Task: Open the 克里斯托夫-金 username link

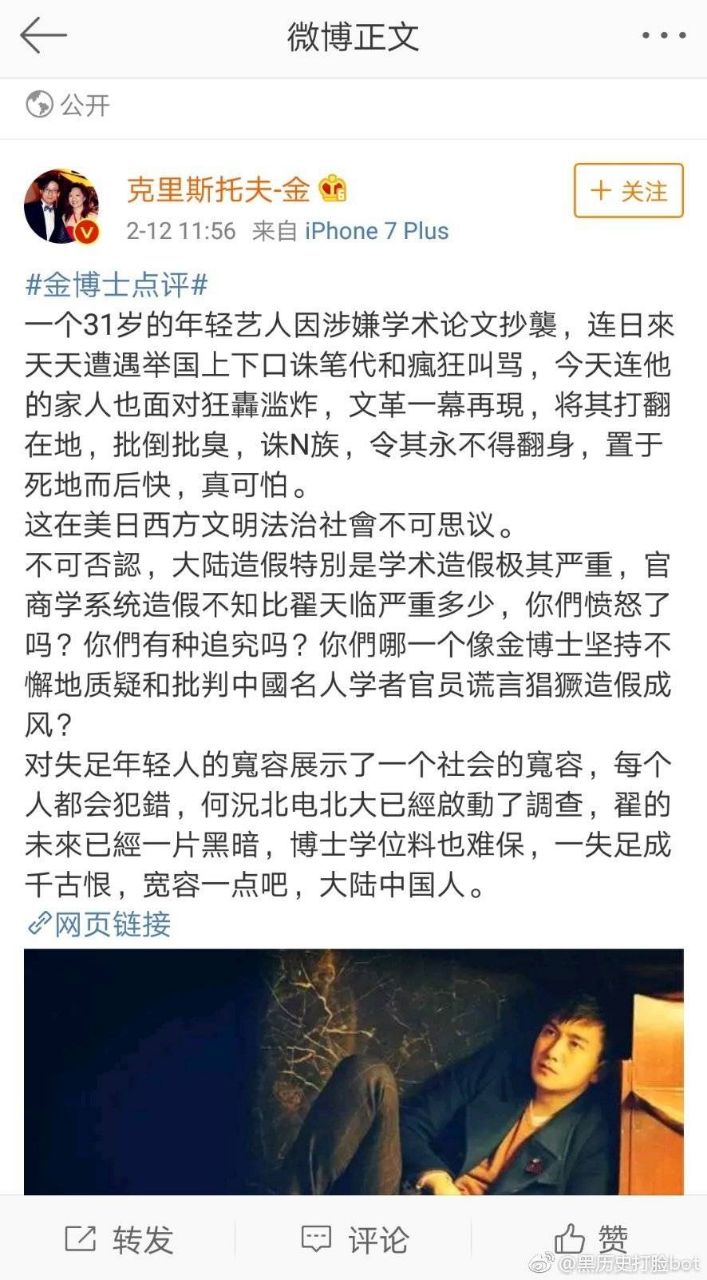Action: [x=217, y=189]
